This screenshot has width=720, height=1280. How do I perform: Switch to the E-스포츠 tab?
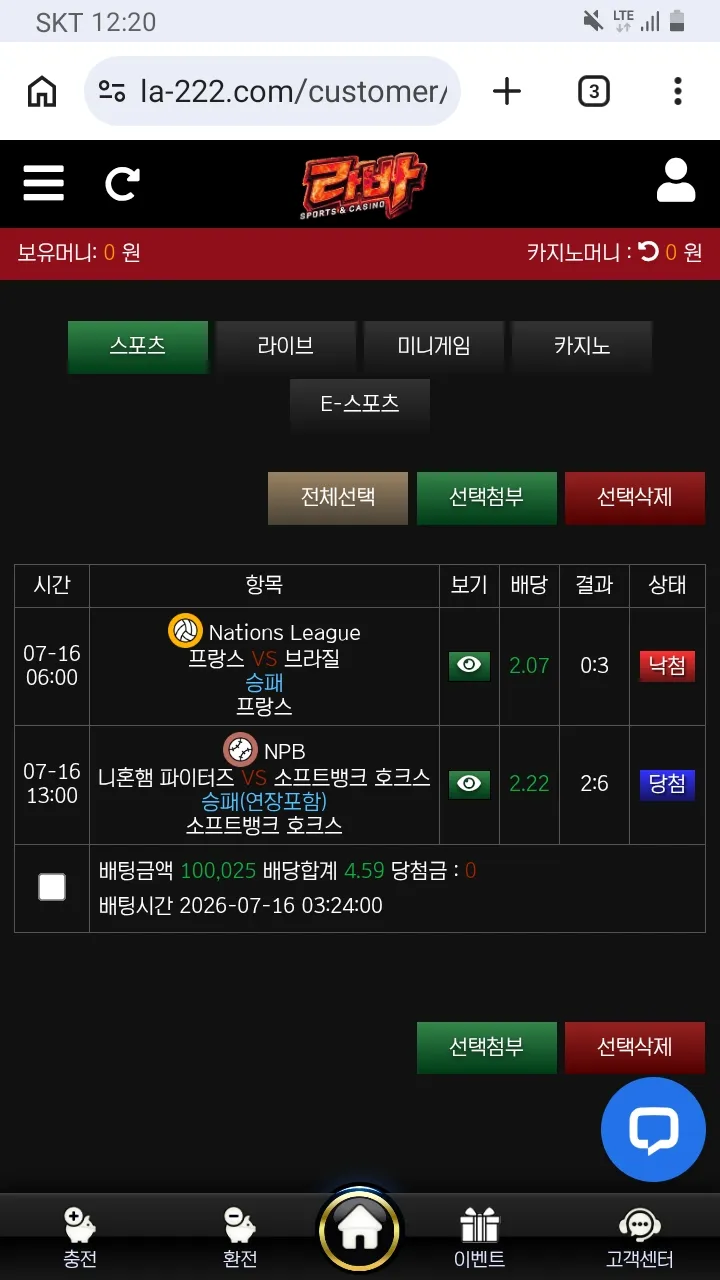click(x=360, y=404)
